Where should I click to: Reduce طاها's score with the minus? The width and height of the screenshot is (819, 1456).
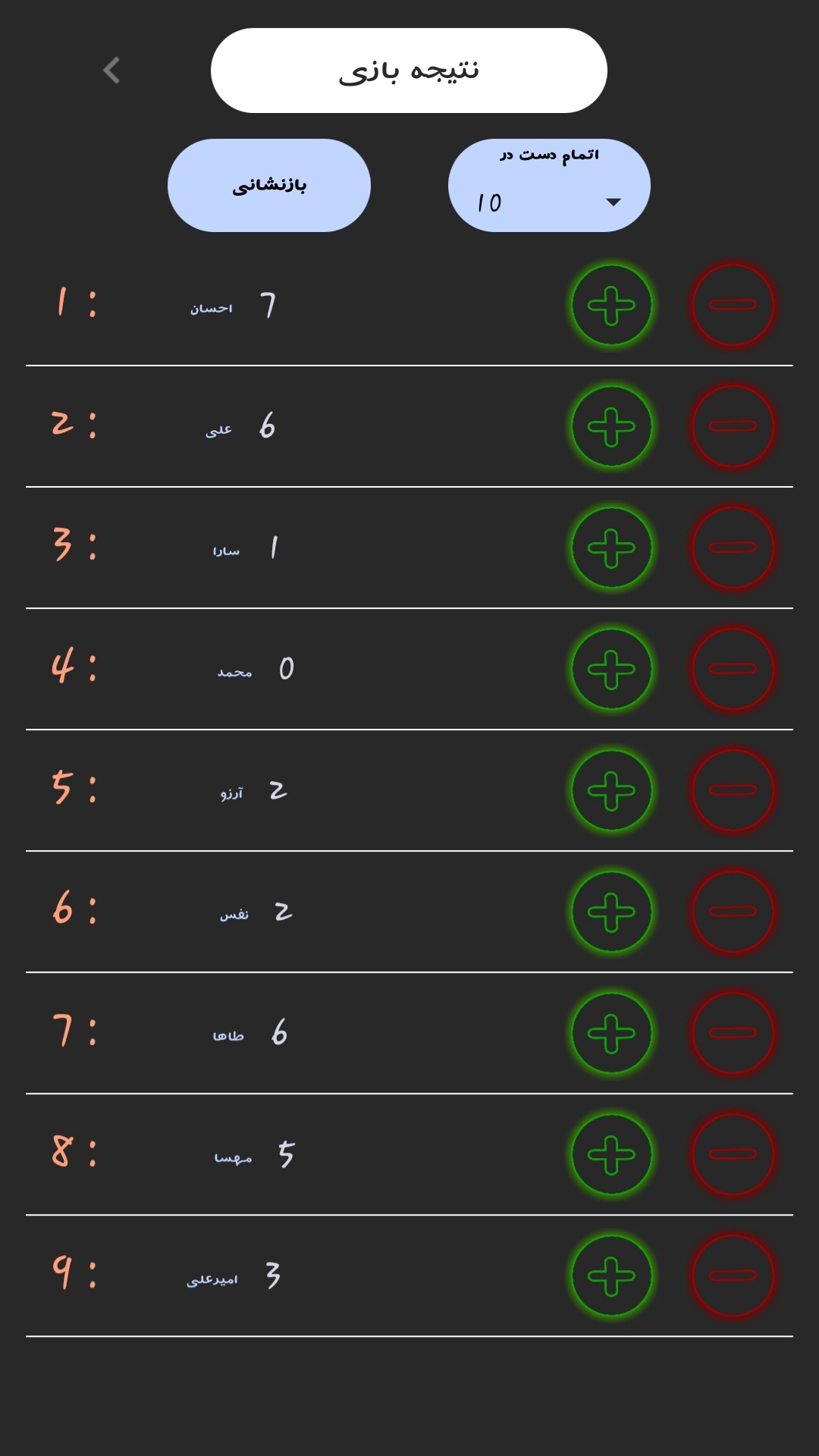point(733,1034)
